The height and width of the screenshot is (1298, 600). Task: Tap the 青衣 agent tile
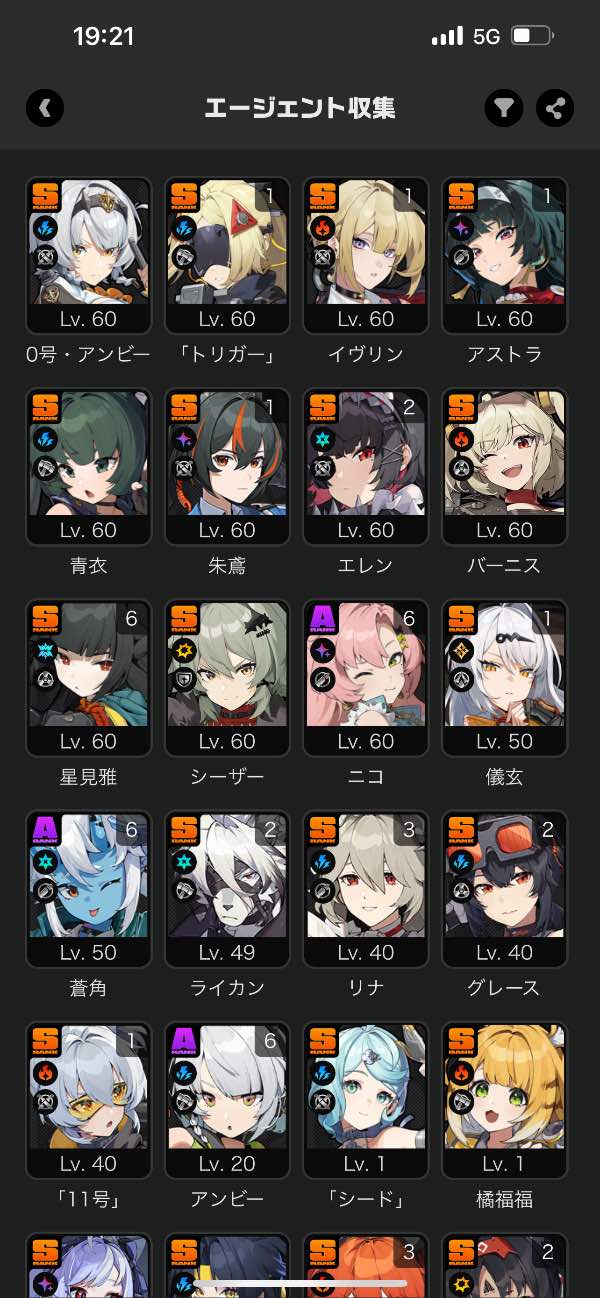(x=88, y=467)
